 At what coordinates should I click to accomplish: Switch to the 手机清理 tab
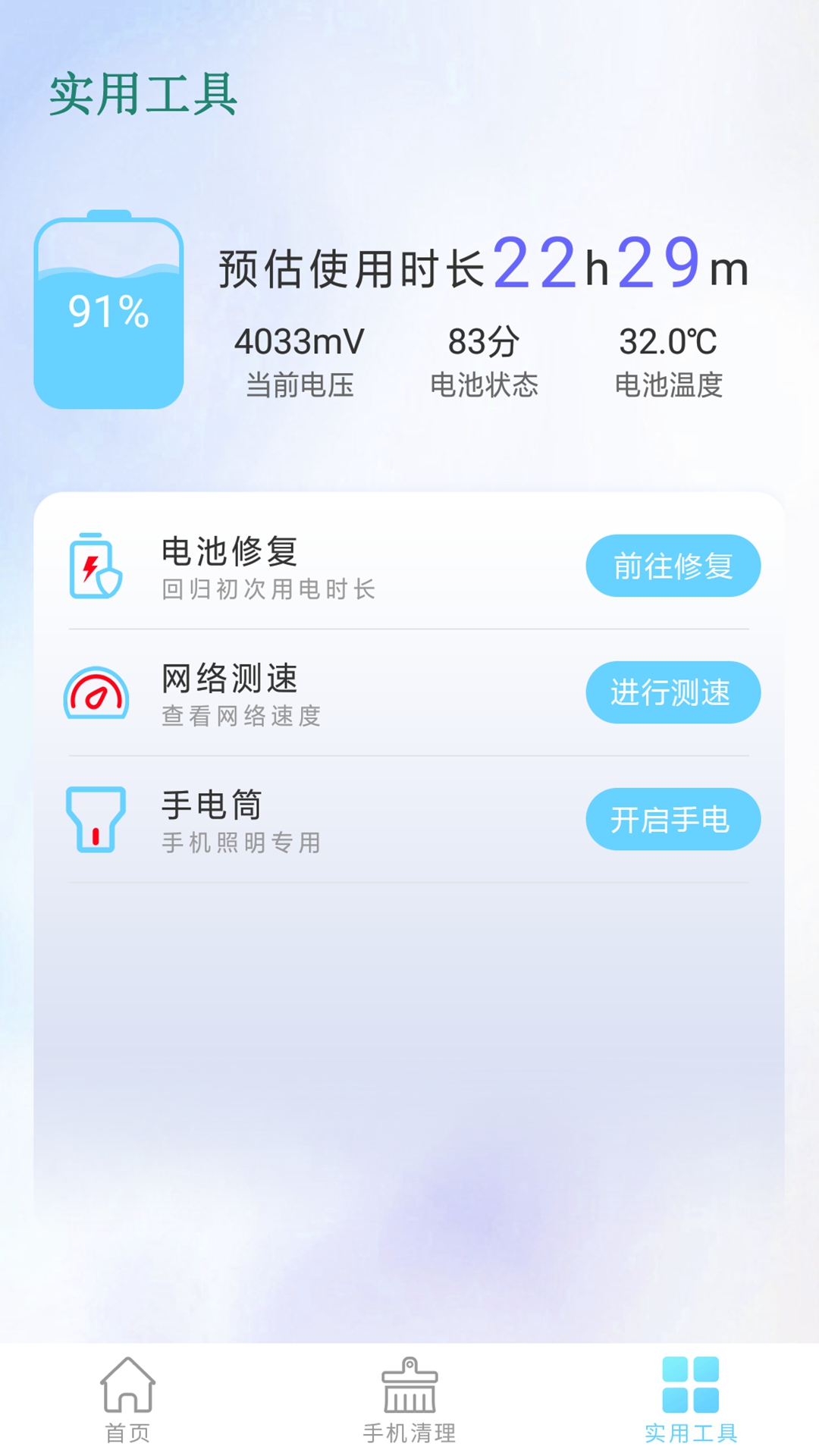pos(409,1410)
